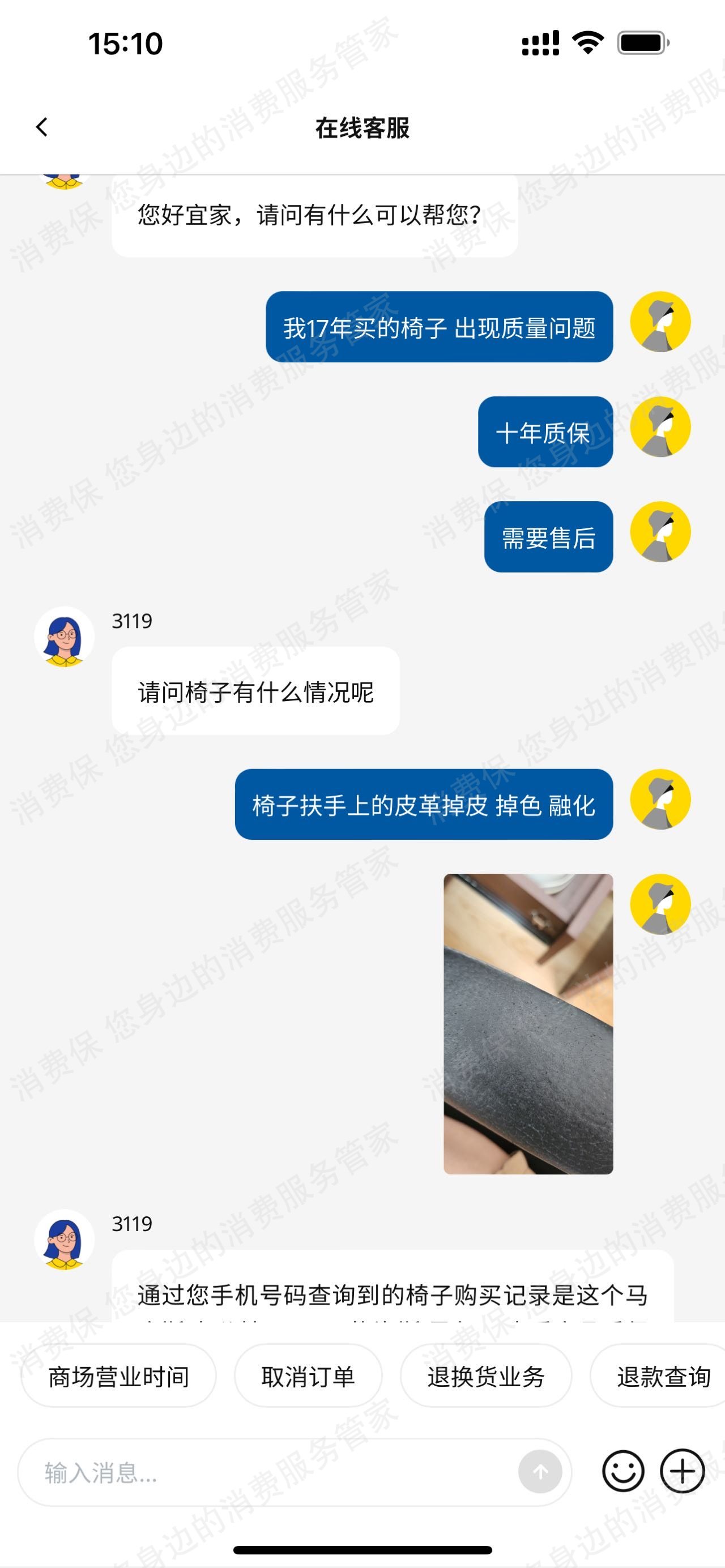Open the sent chair armrest photo
The width and height of the screenshot is (725, 1568).
click(x=528, y=1023)
